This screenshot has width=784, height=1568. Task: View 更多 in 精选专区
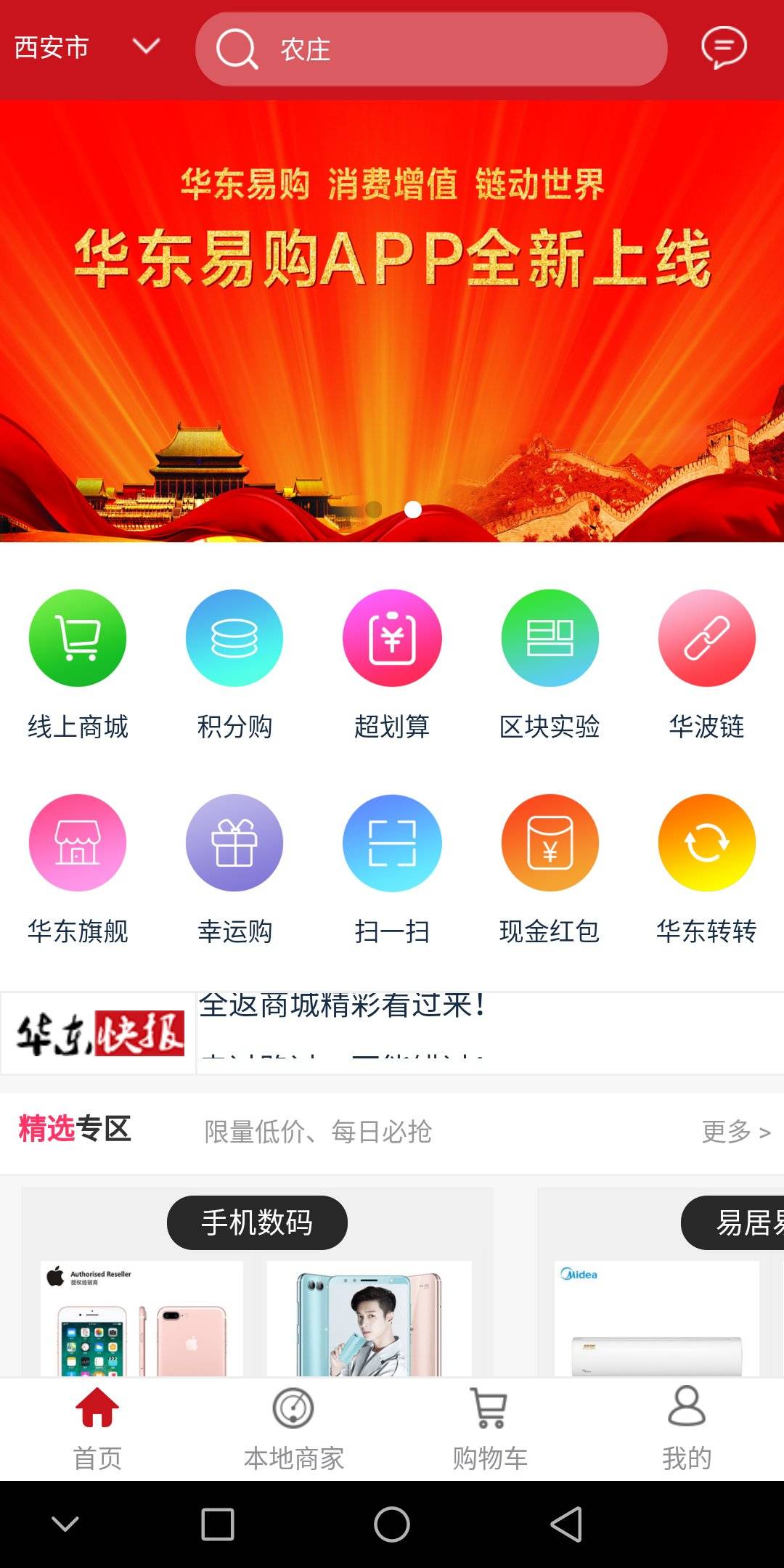(x=735, y=1131)
